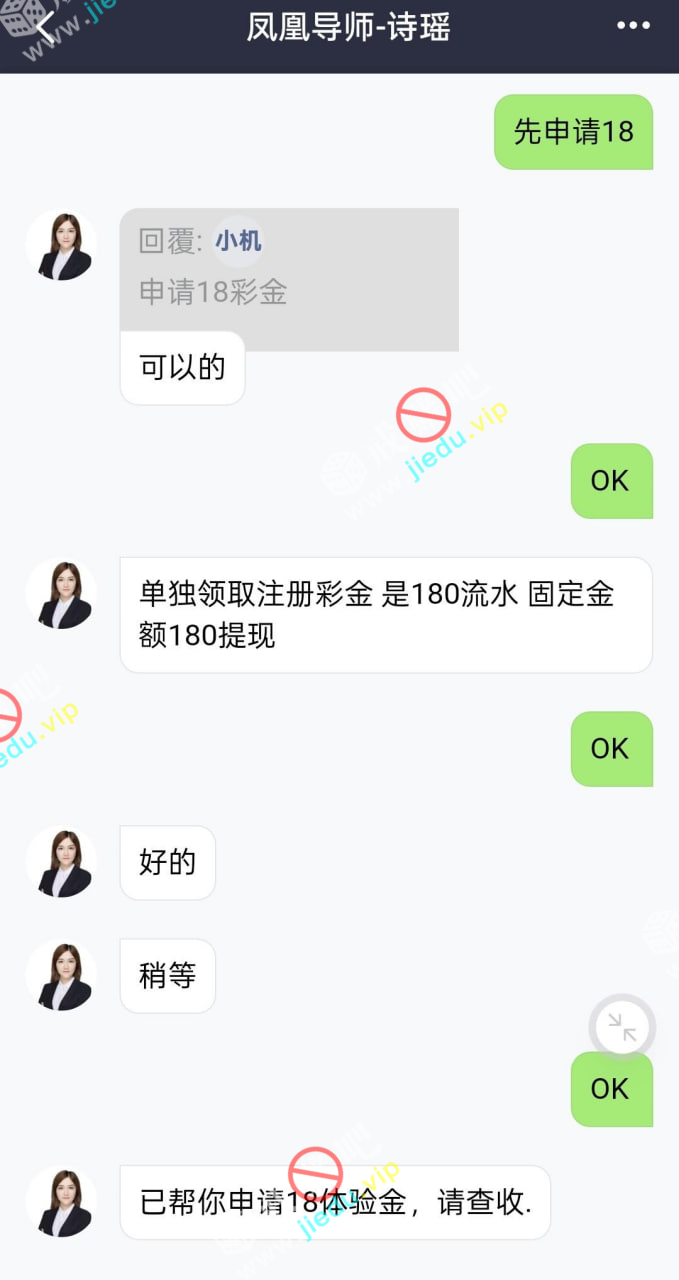This screenshot has width=679, height=1280.
Task: View profile from avatar beside 稍等 message
Action: [x=61, y=976]
